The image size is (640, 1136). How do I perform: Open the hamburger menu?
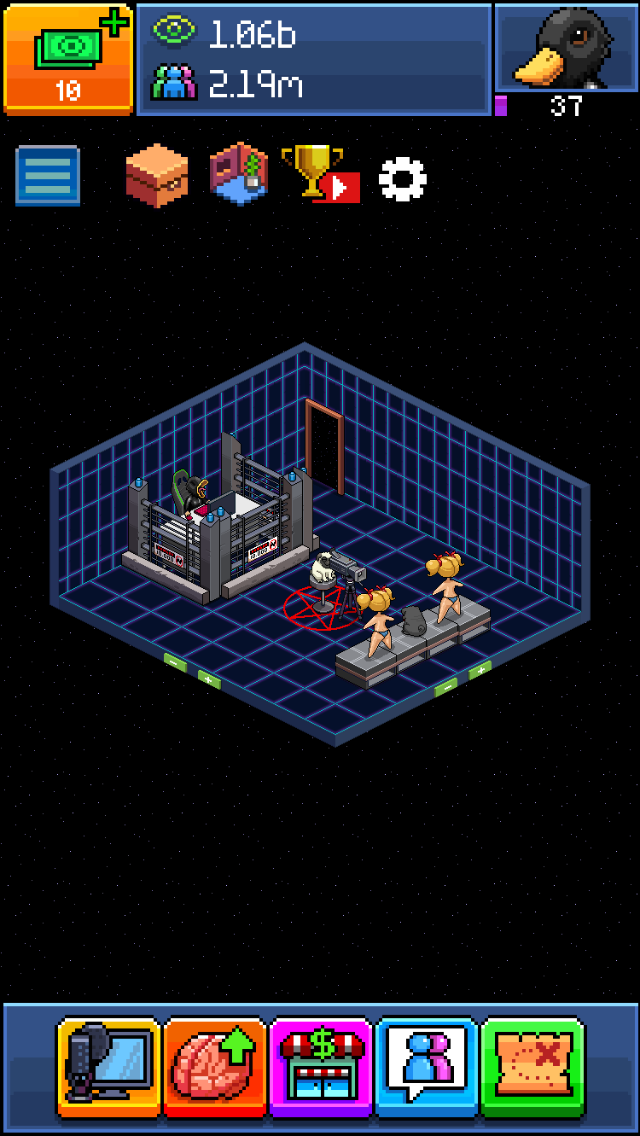(47, 176)
